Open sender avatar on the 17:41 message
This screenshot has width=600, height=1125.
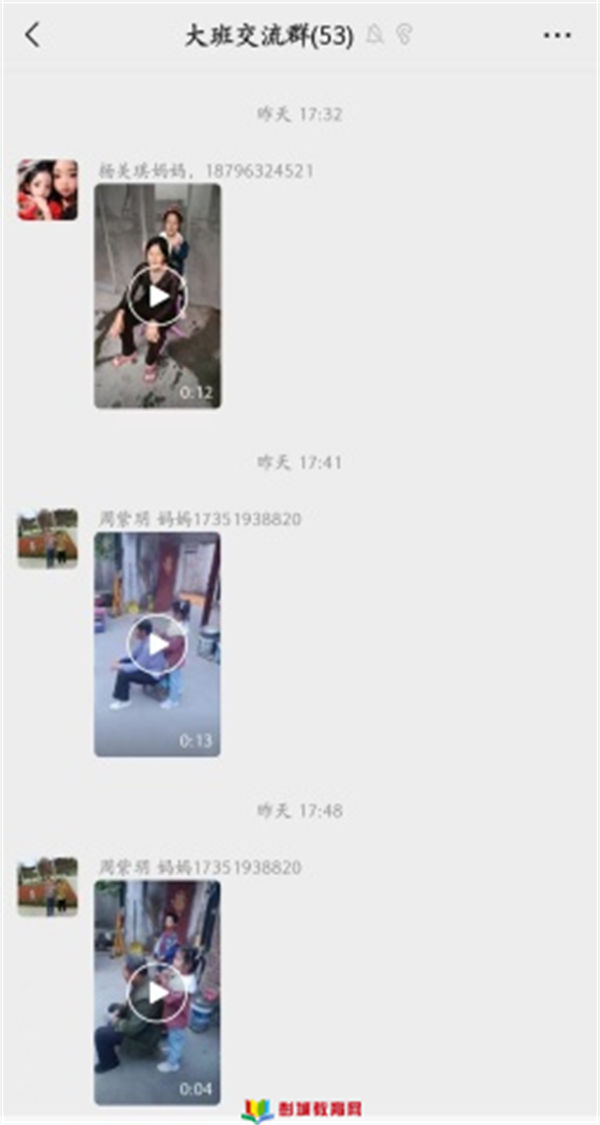click(47, 538)
